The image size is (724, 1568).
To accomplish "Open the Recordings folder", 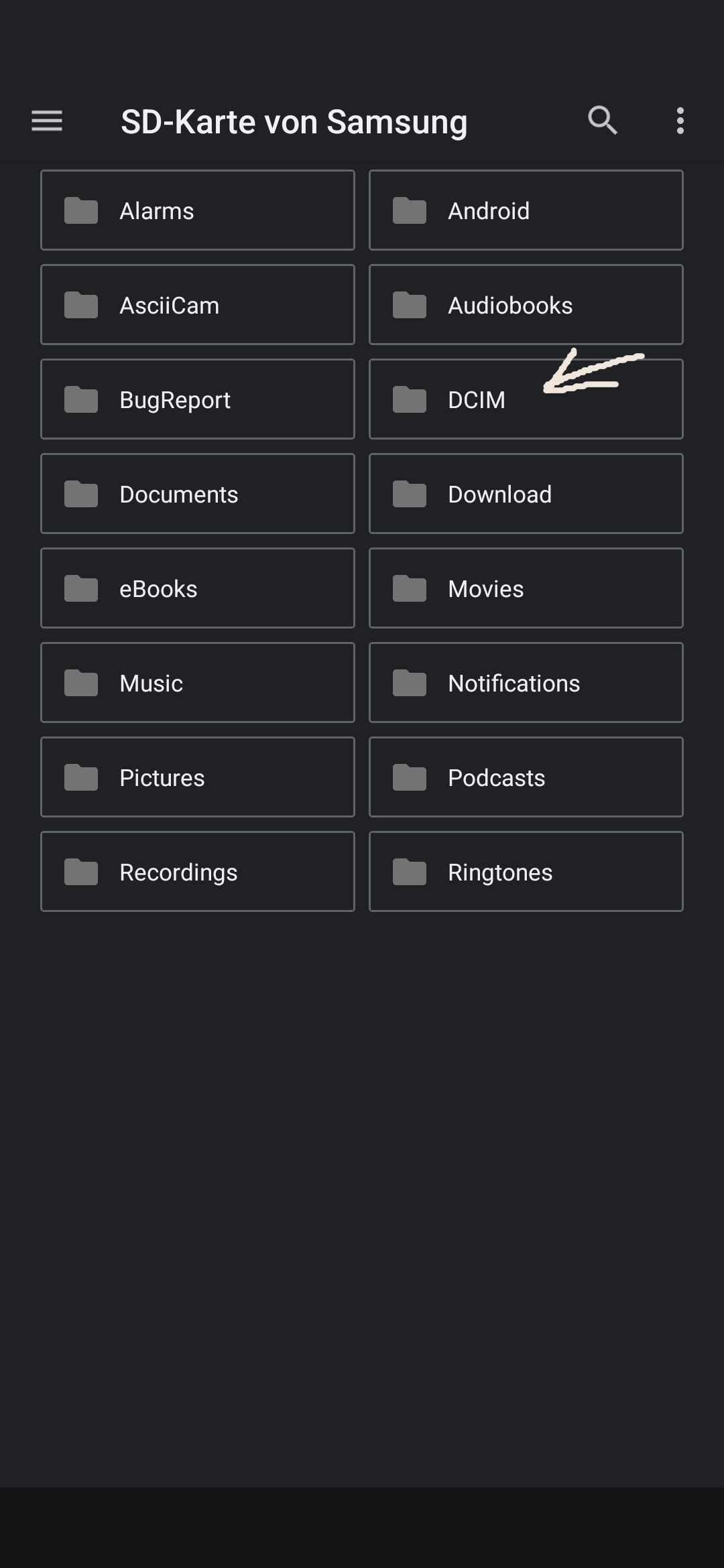I will (x=197, y=871).
